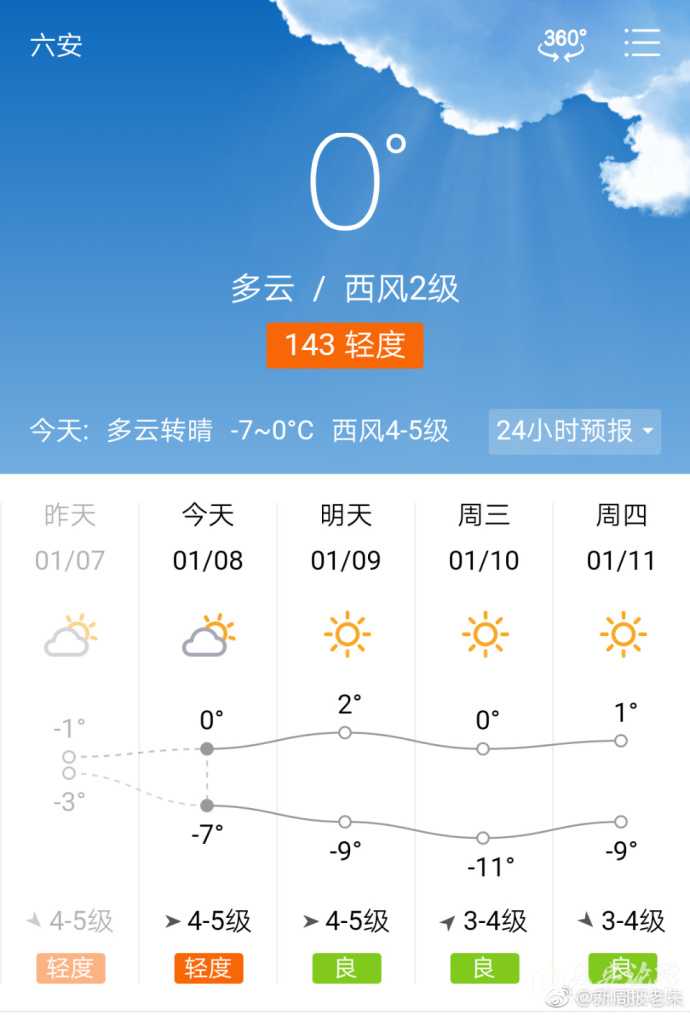The image size is (690, 1015).
Task: Open air quality details for 143 轻度
Action: tap(345, 345)
